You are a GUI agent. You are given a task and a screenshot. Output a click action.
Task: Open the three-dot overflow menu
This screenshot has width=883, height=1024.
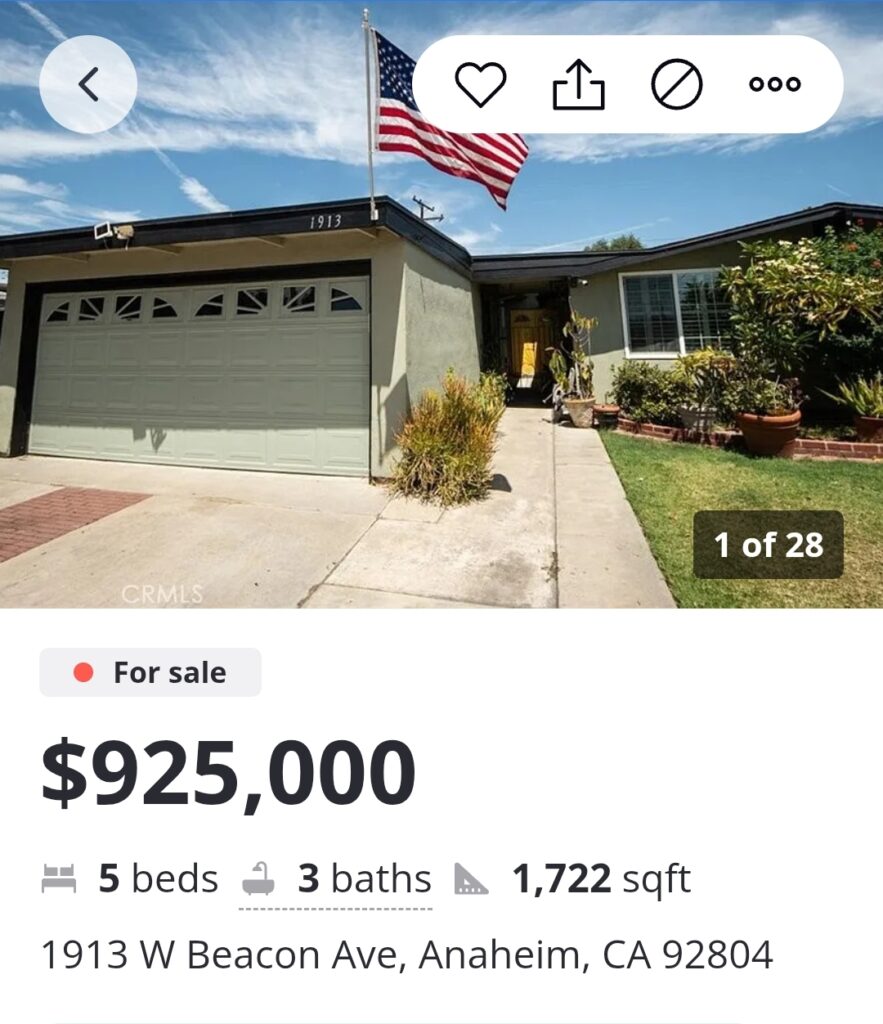tap(775, 85)
